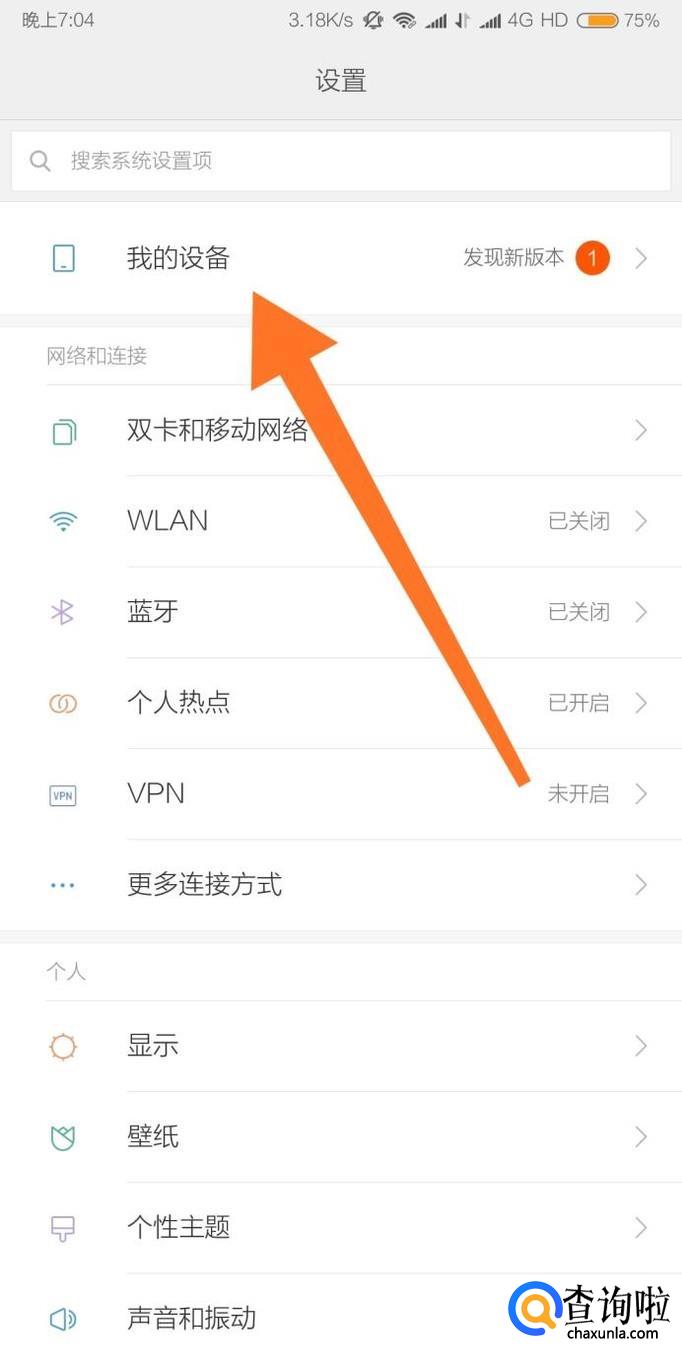The width and height of the screenshot is (682, 1364).
Task: Open 显示 display settings
Action: pyautogui.click(x=153, y=1046)
